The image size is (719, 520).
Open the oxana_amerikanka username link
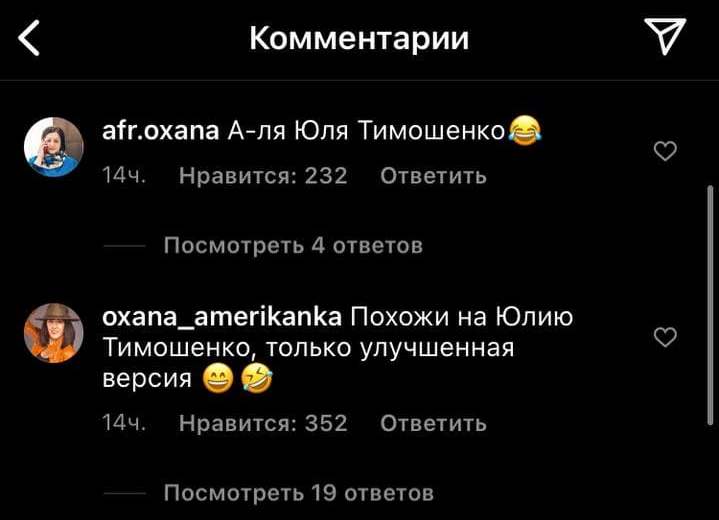click(x=221, y=317)
